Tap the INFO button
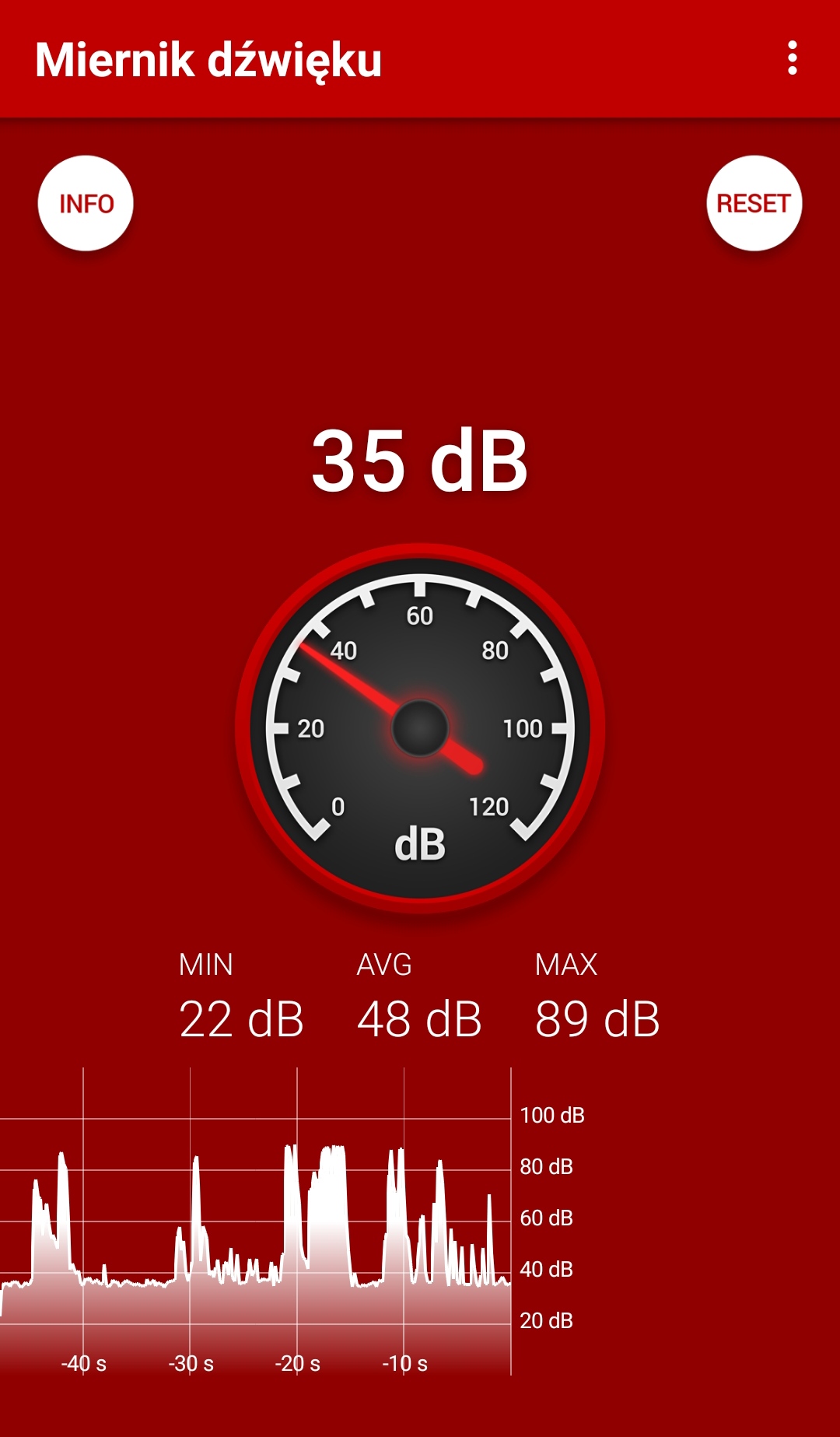Screen dimensions: 840x1437 tap(86, 204)
